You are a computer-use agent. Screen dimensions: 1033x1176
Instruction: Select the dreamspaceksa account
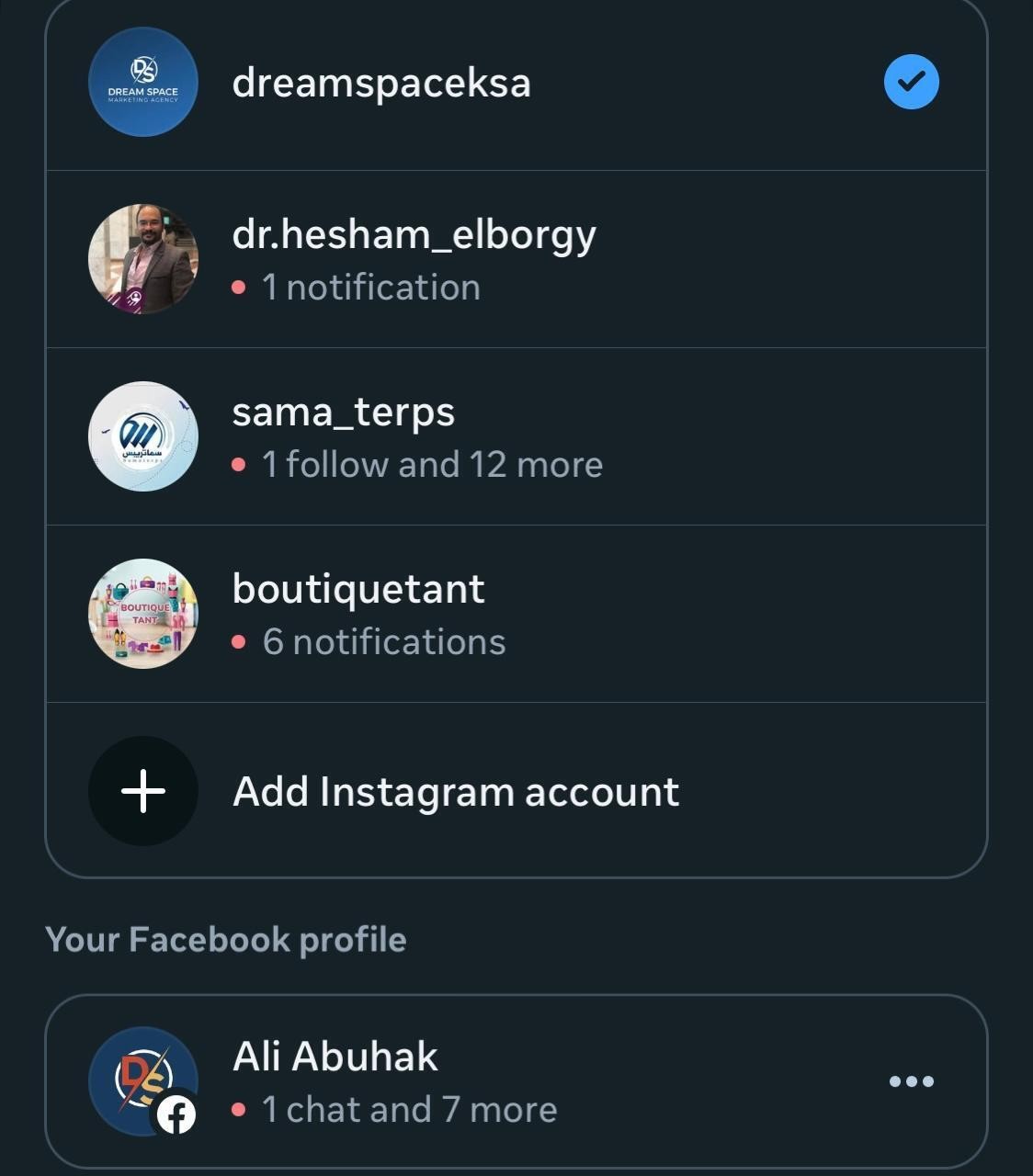[x=381, y=83]
